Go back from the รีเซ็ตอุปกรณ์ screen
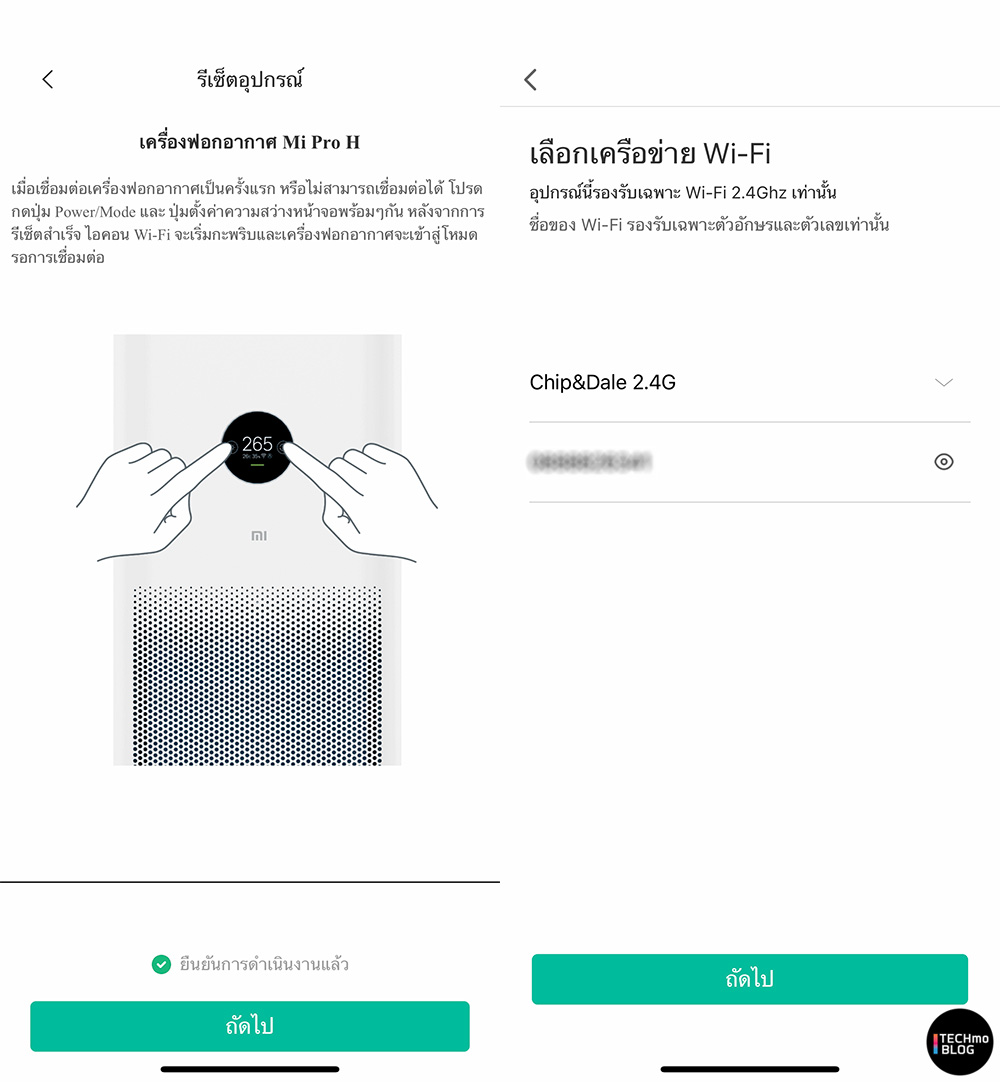 [x=47, y=80]
